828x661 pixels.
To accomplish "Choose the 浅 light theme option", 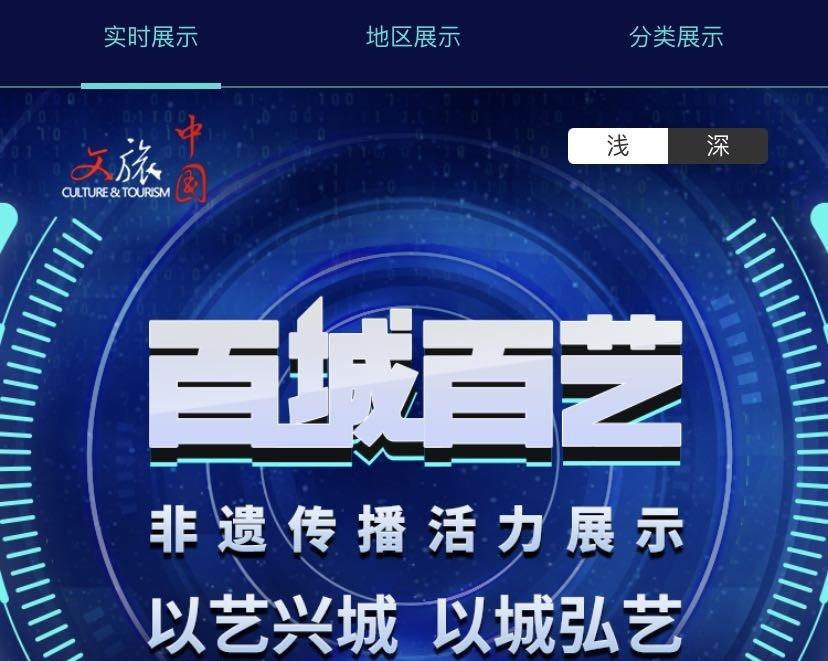I will click(618, 146).
